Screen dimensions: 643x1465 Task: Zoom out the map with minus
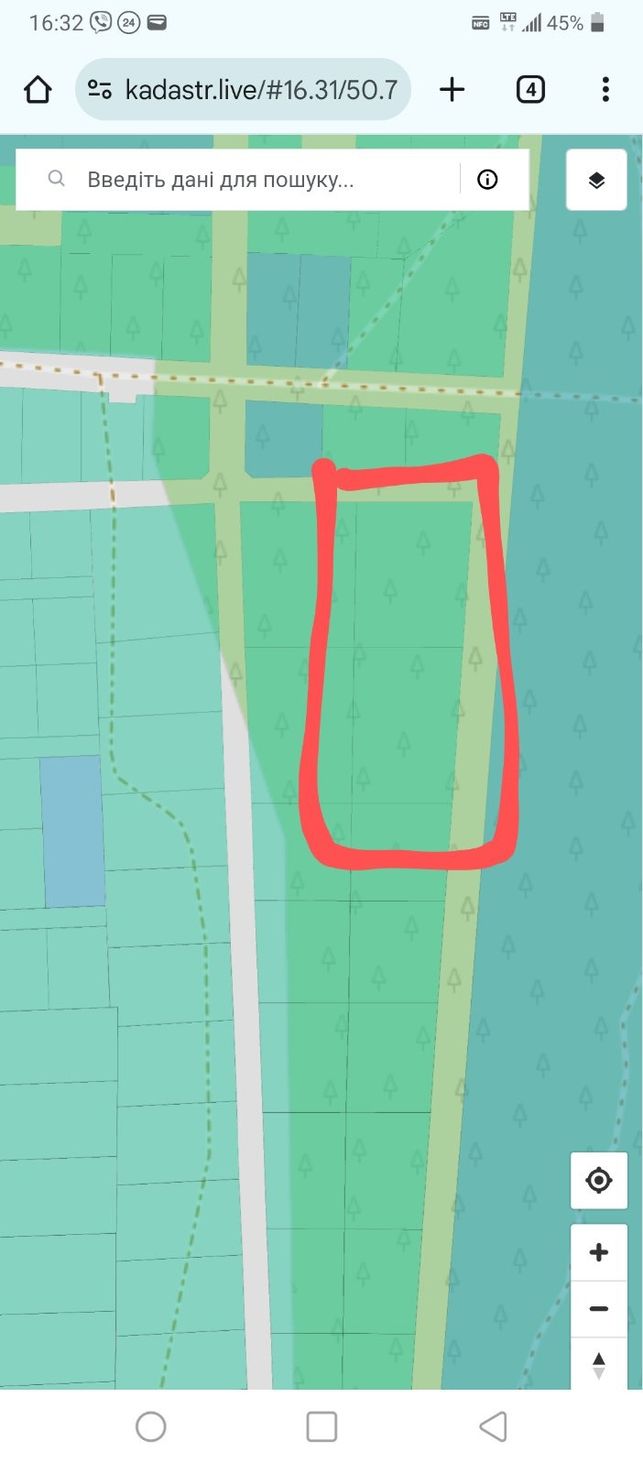598,1308
